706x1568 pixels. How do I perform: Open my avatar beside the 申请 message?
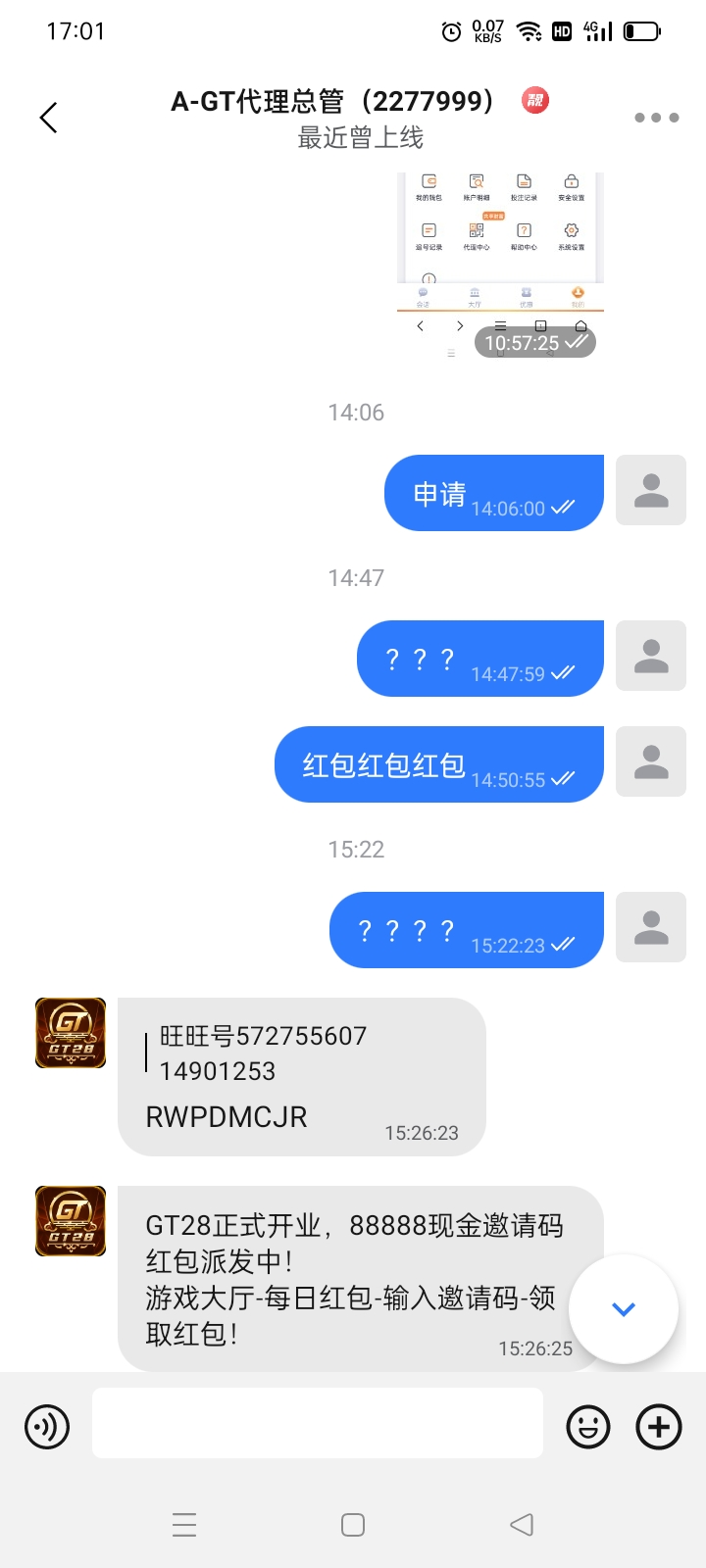click(x=650, y=490)
